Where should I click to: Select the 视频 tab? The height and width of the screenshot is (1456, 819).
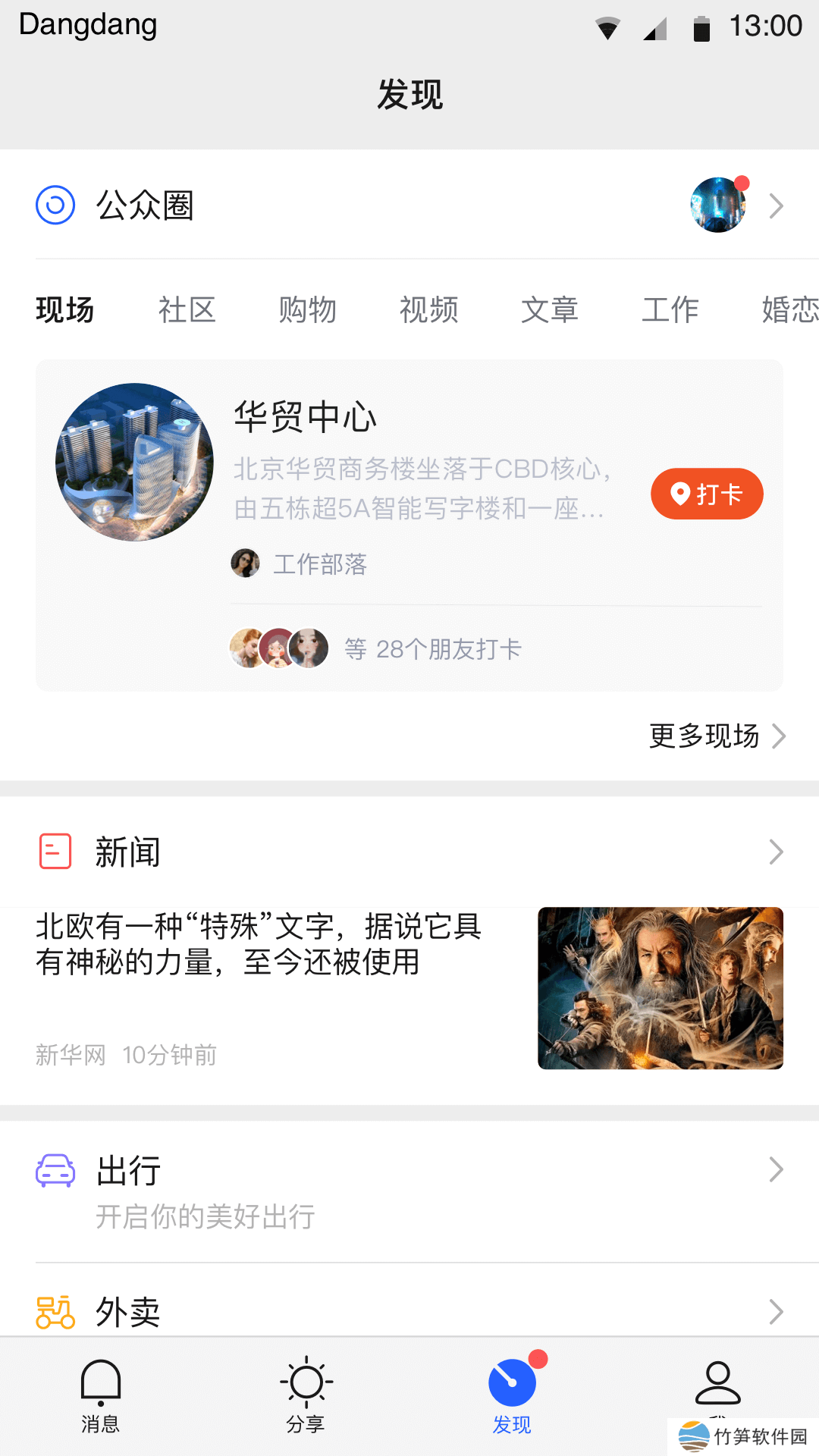coord(428,310)
